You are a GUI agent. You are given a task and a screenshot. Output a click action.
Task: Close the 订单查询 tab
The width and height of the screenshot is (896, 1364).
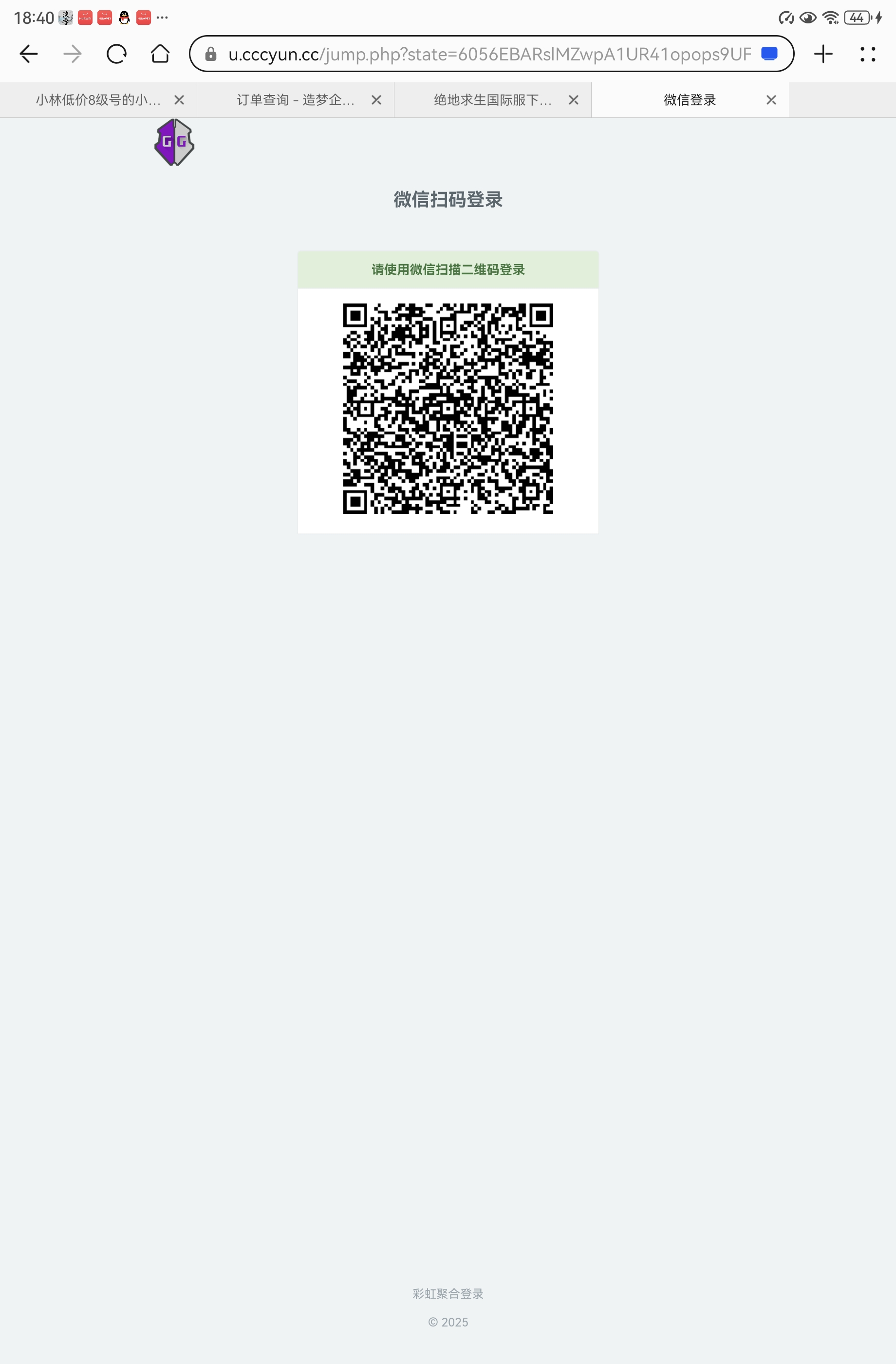point(376,100)
